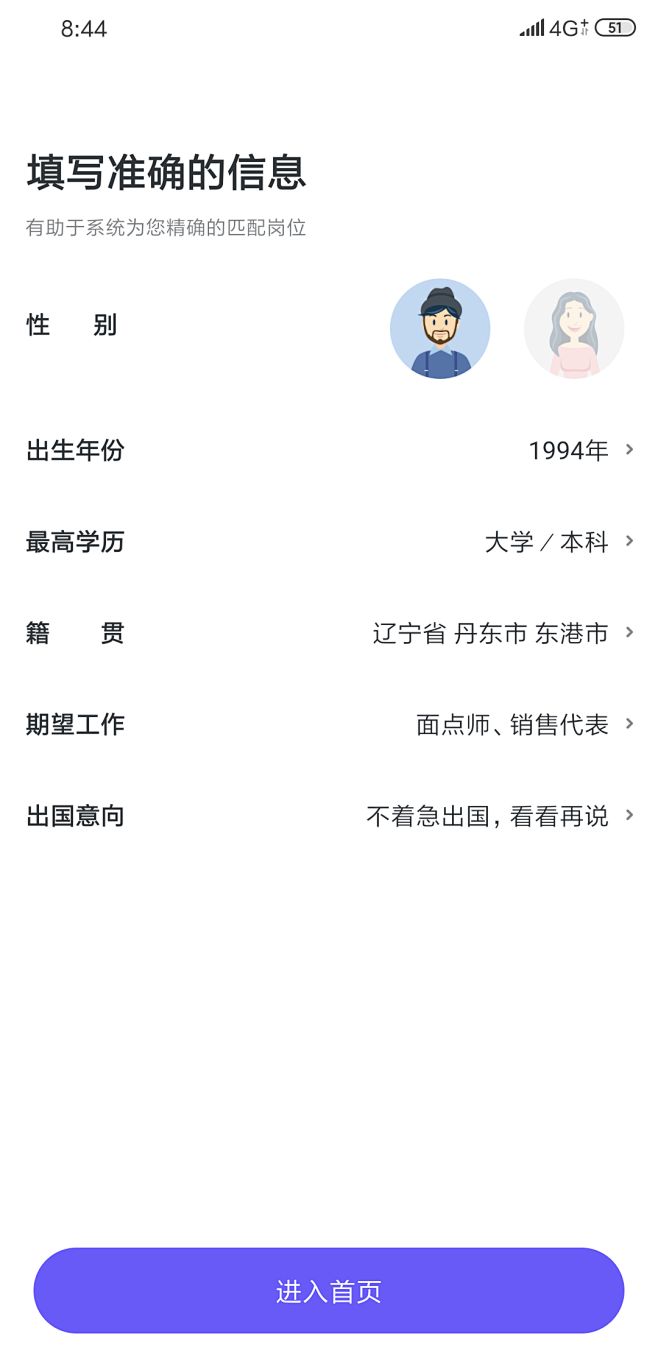Change the 出国意向 option
This screenshot has height=1367, width=658.
click(x=329, y=816)
